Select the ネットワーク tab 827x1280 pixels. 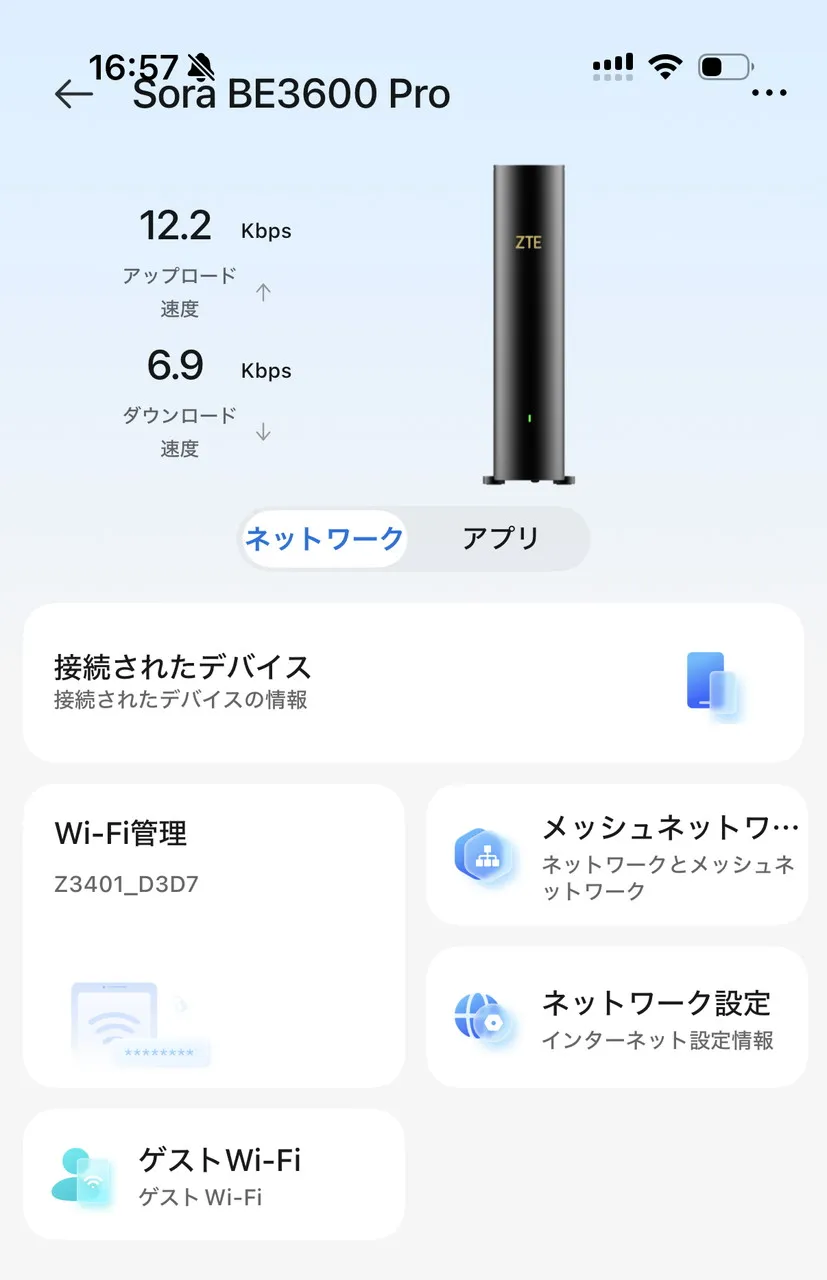(x=325, y=539)
